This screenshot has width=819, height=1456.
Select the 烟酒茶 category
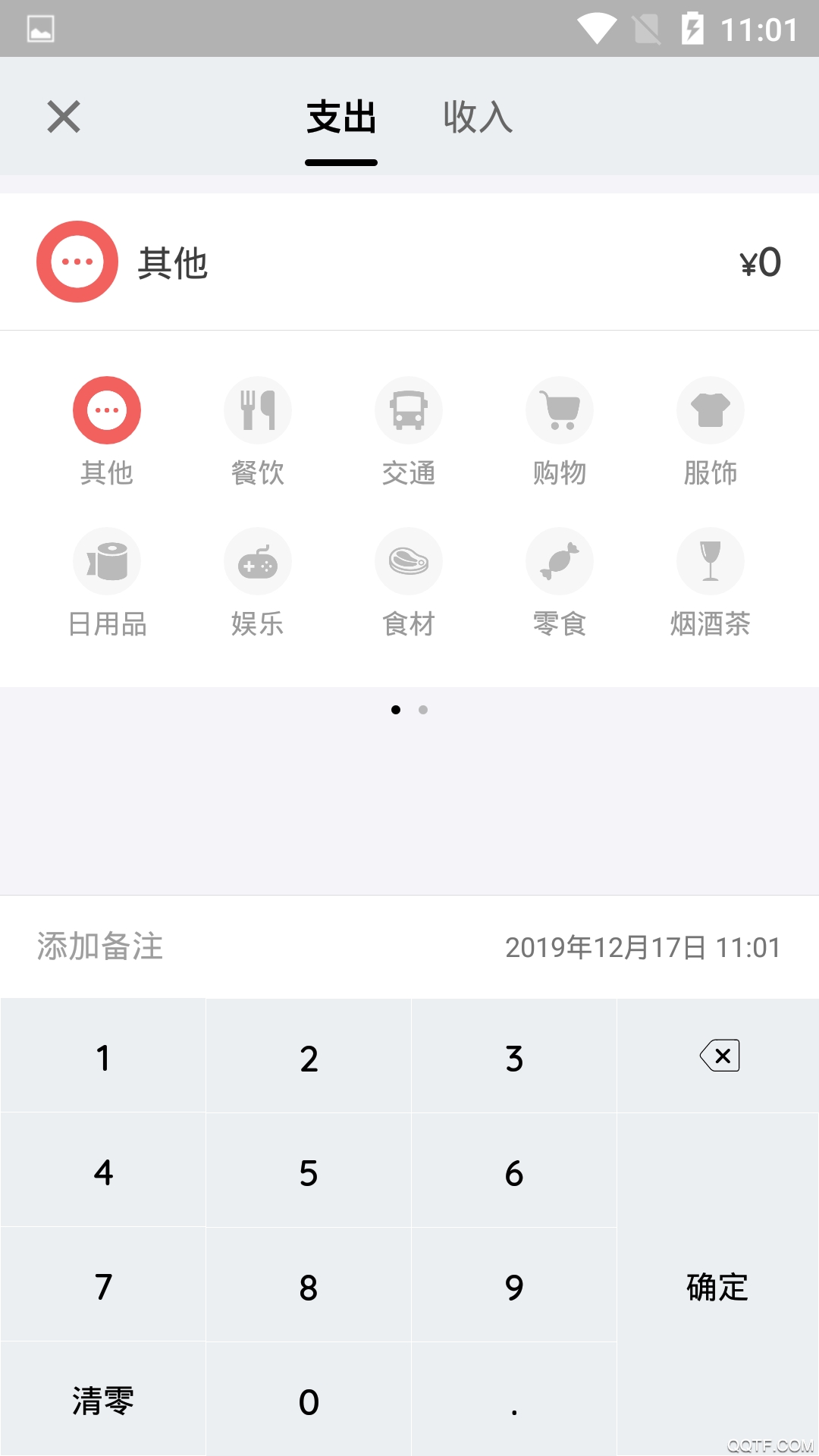[711, 562]
